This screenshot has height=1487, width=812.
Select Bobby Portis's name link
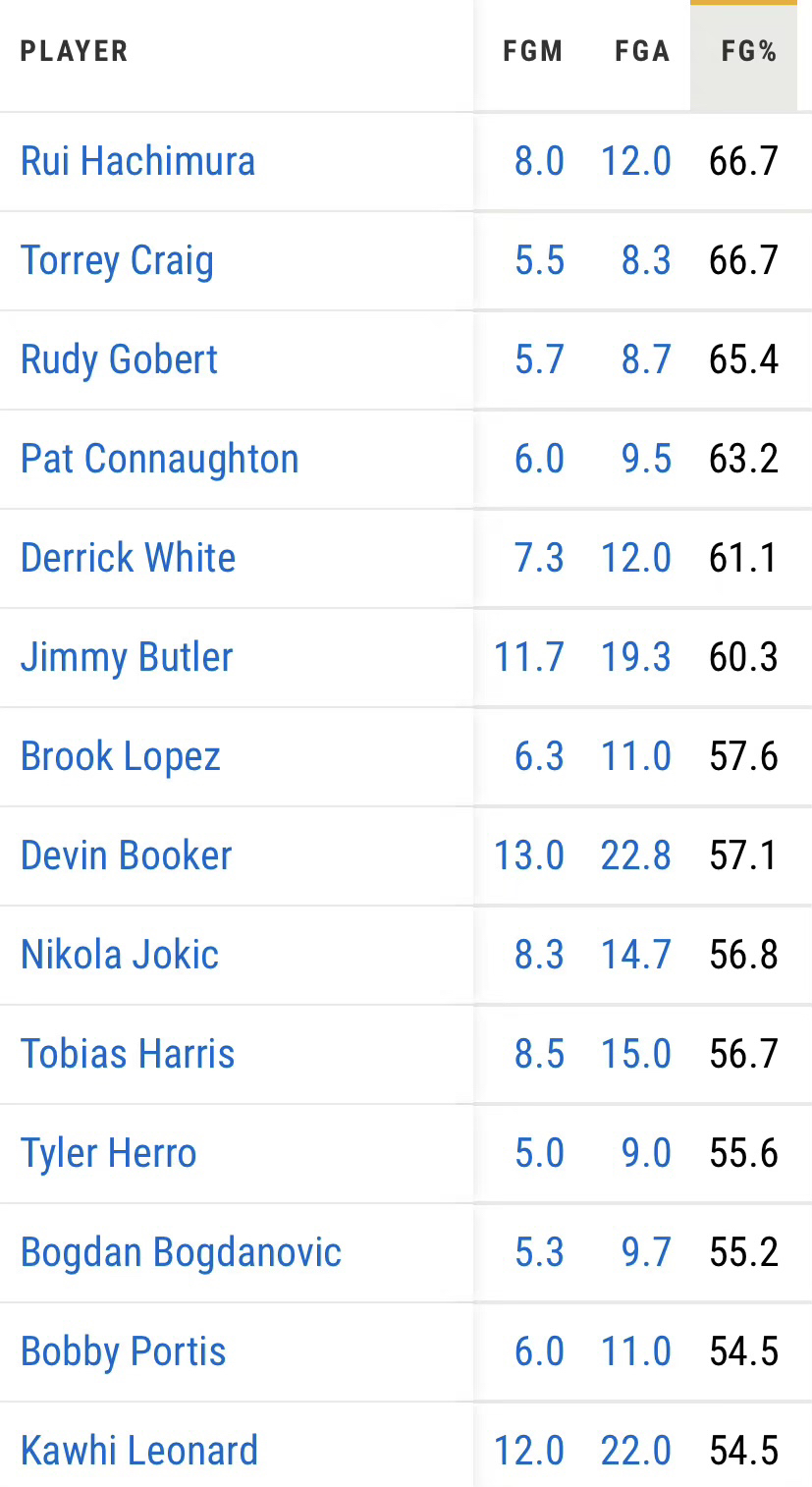[x=123, y=1351]
